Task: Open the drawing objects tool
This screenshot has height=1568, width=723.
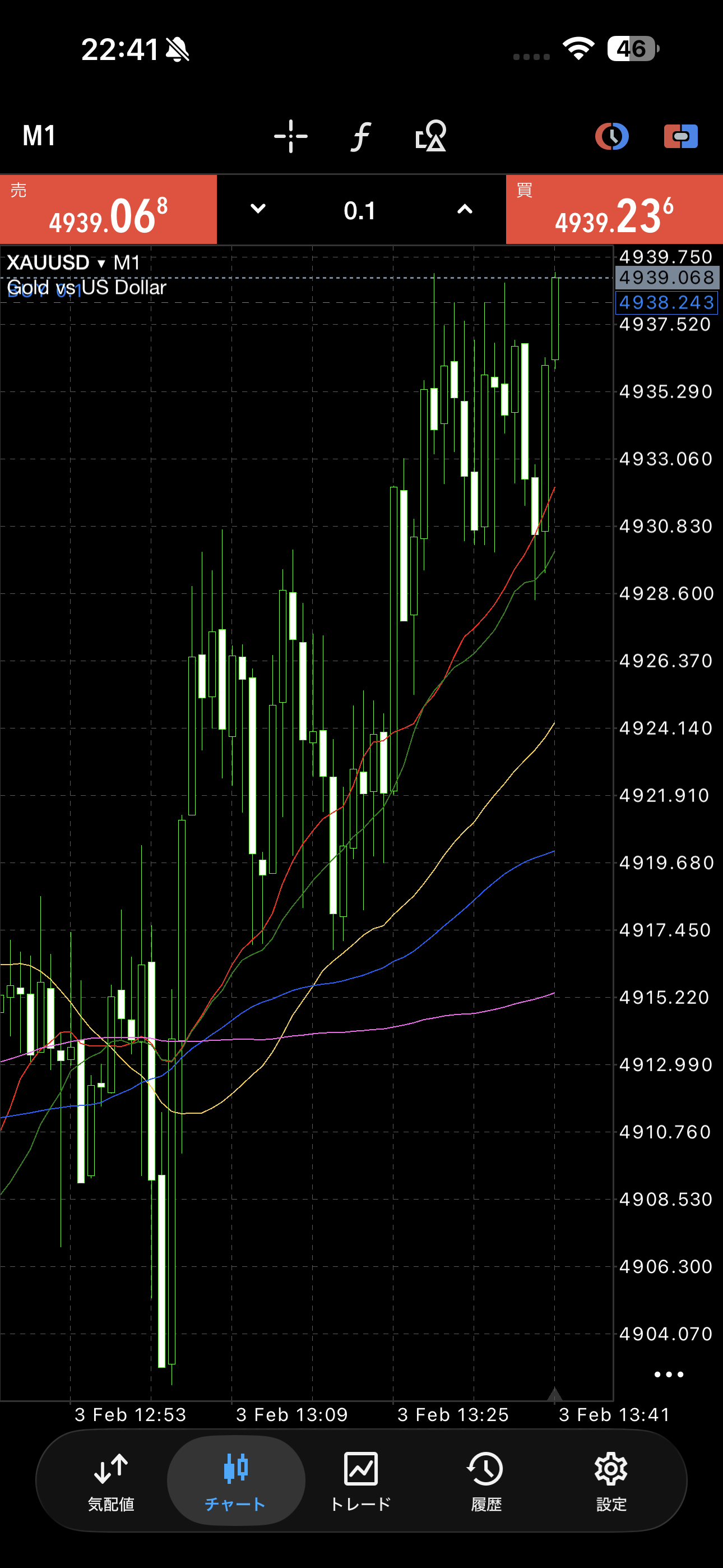Action: click(x=430, y=136)
